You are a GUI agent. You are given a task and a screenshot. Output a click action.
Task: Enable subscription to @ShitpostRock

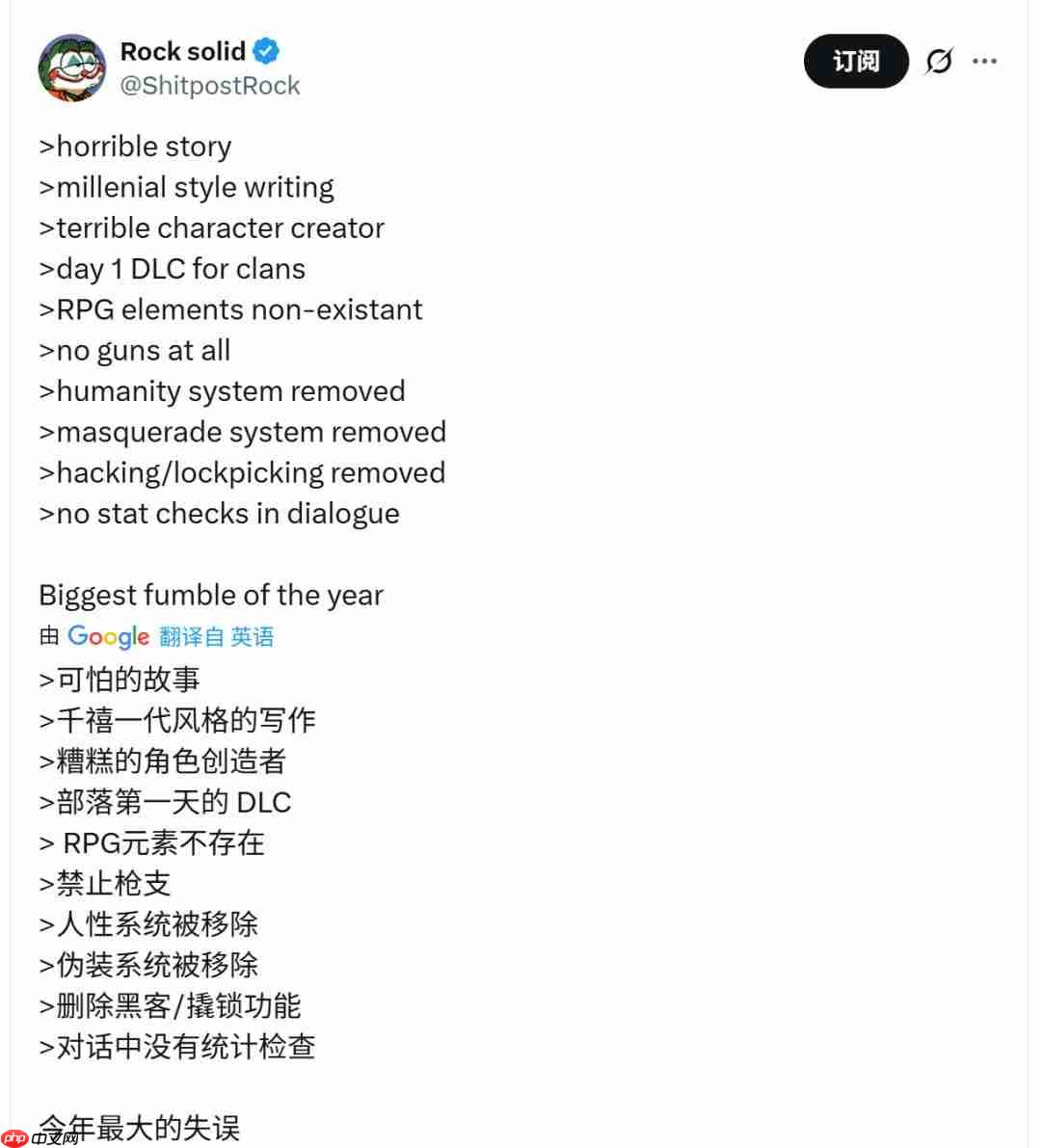tap(855, 60)
